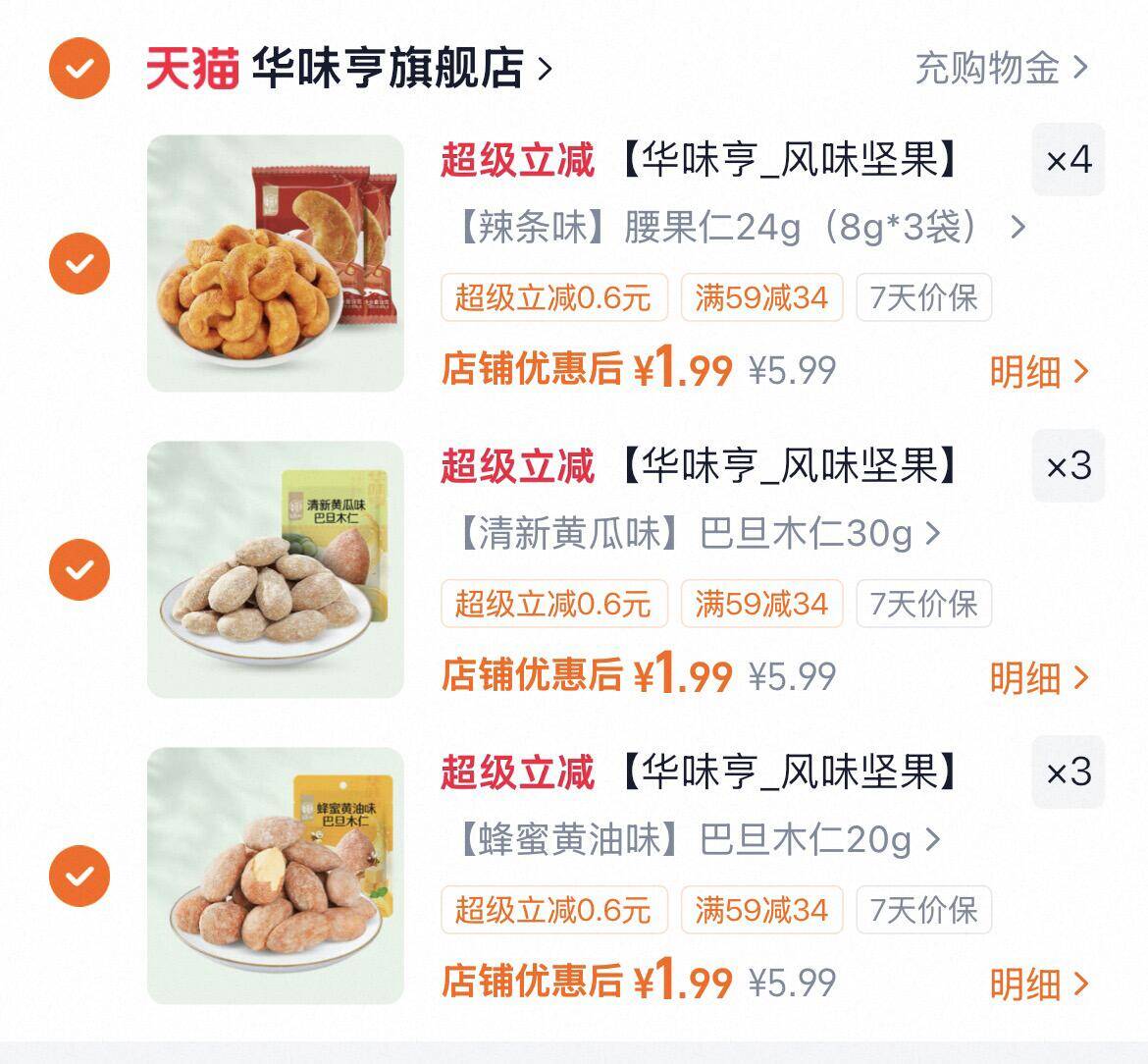View 明细 for 蜂蜜黄油味 巴旦木仁
The height and width of the screenshot is (1064, 1148).
click(1038, 984)
